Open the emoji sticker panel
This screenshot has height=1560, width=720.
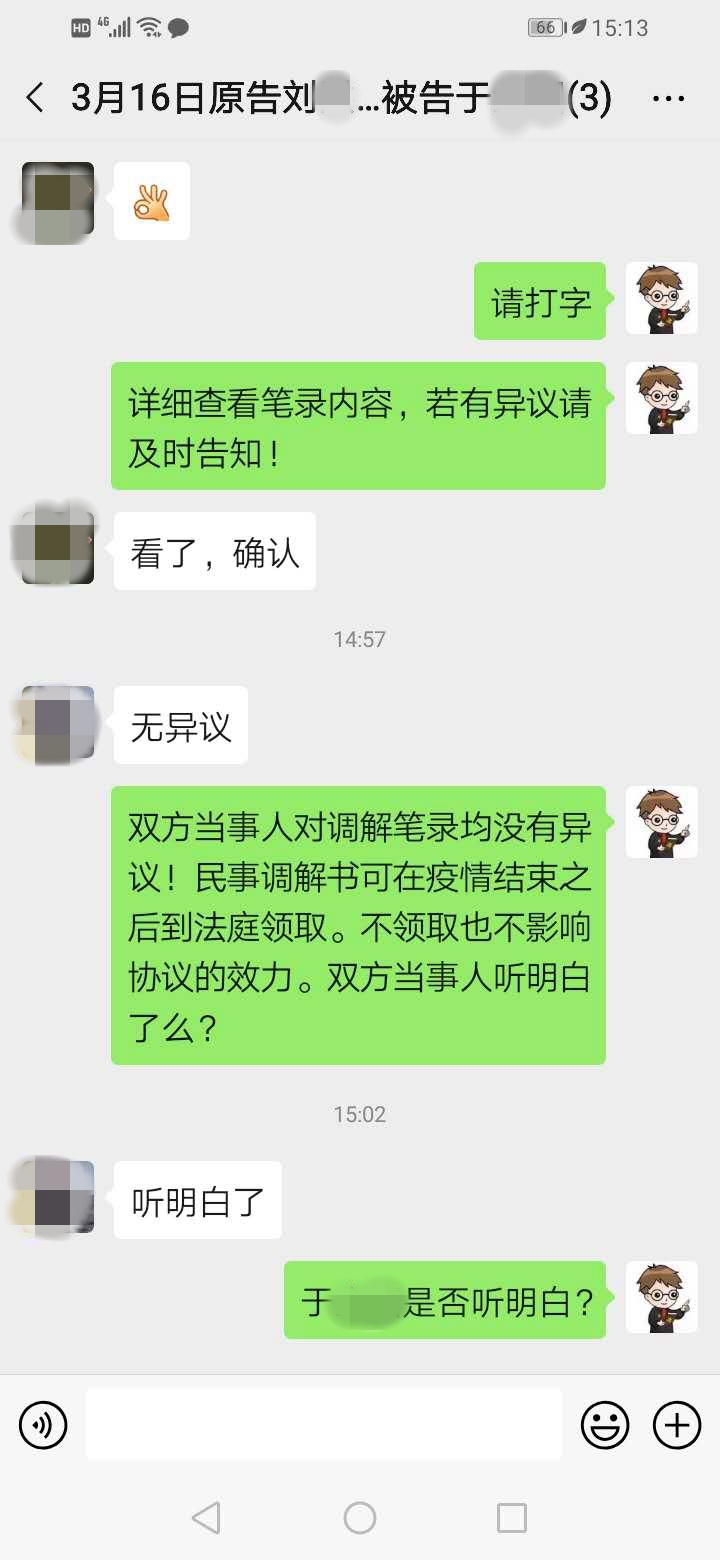point(605,1425)
